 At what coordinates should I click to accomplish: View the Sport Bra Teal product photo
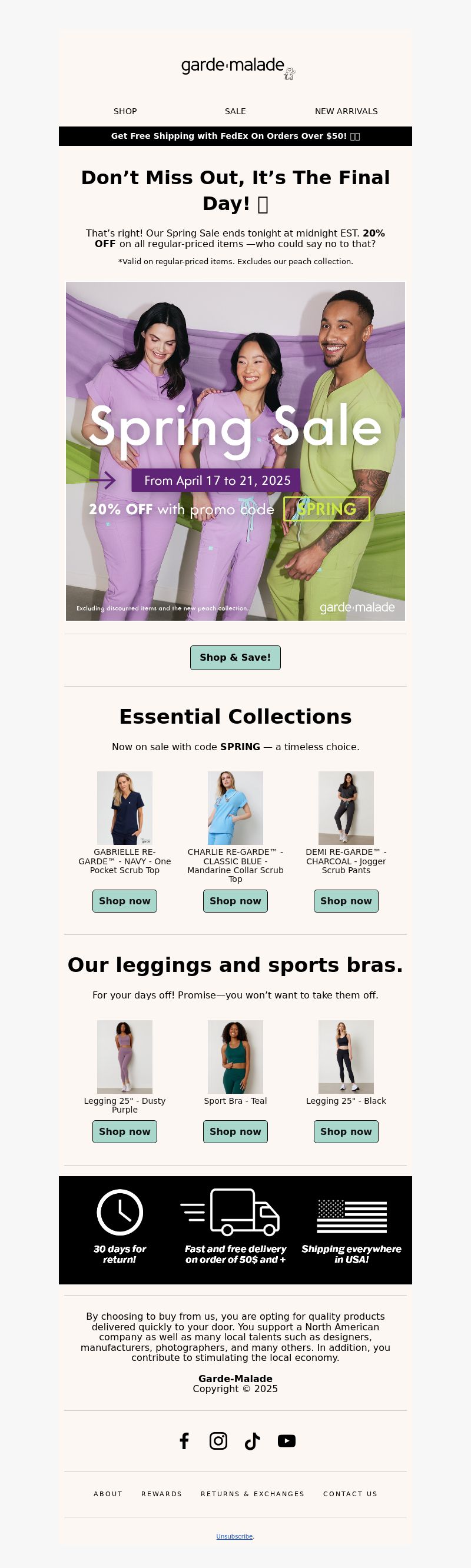[235, 1057]
